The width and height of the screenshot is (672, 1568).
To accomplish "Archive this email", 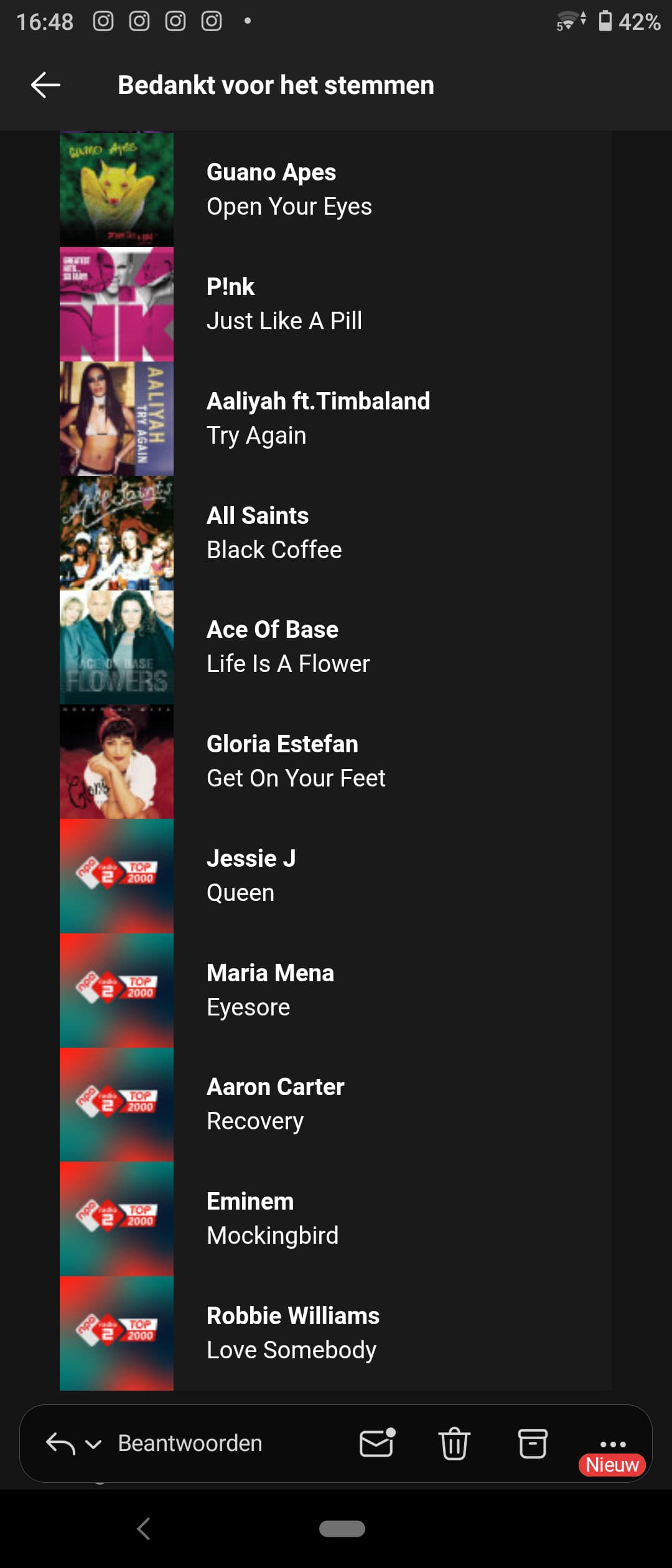I will pos(533,1443).
